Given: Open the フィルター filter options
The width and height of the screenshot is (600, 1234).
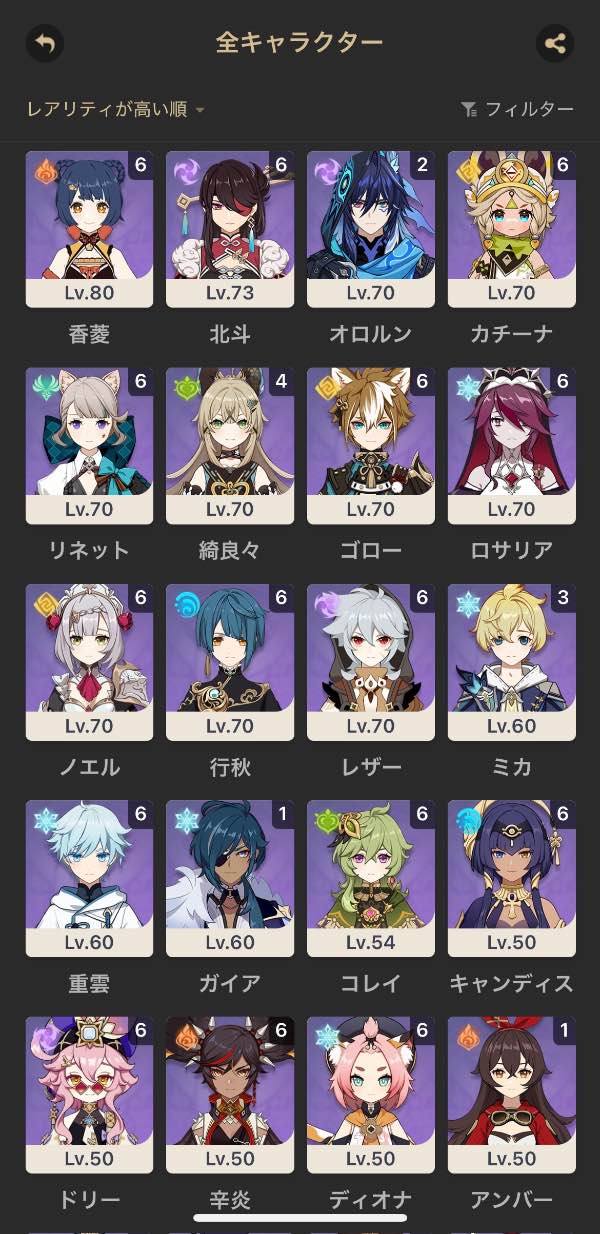Looking at the screenshot, I should [517, 110].
